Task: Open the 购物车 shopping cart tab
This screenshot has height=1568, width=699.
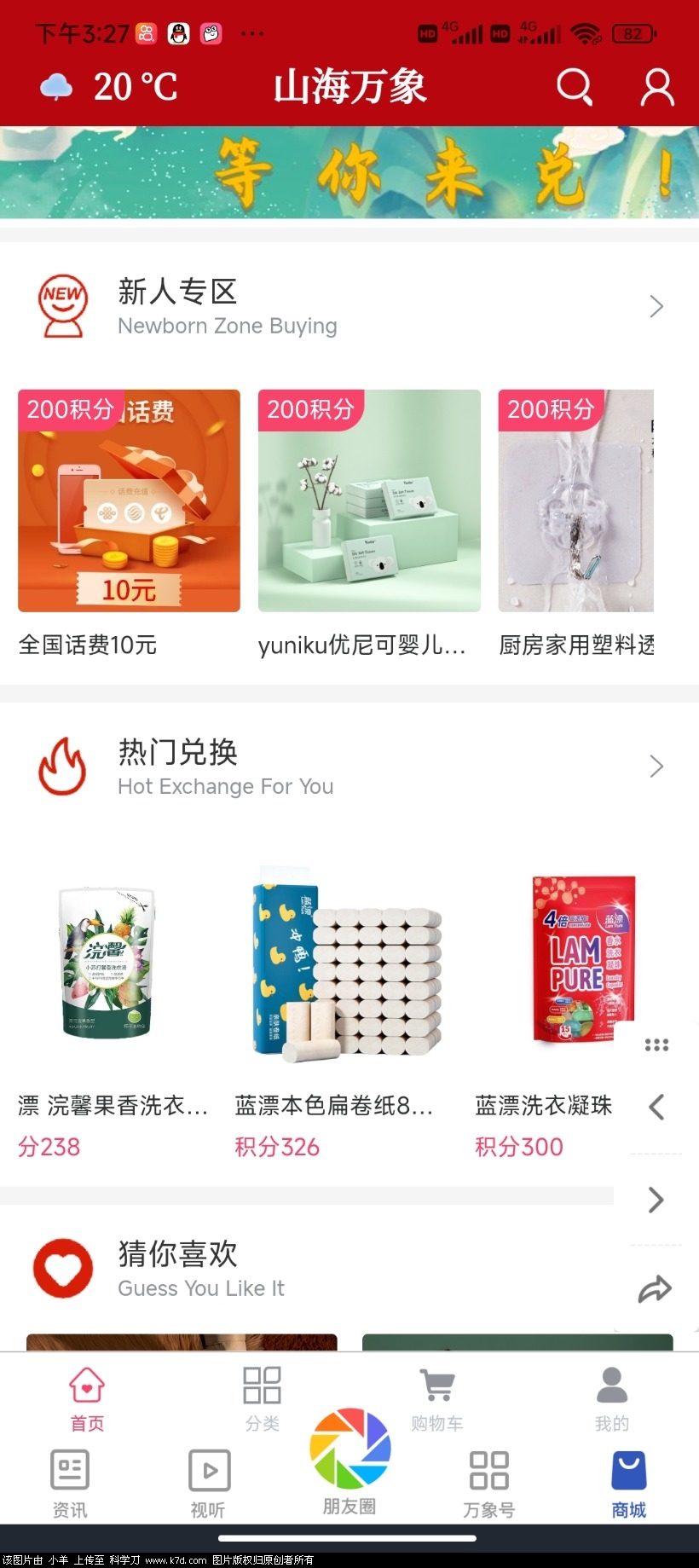Action: [x=436, y=1398]
